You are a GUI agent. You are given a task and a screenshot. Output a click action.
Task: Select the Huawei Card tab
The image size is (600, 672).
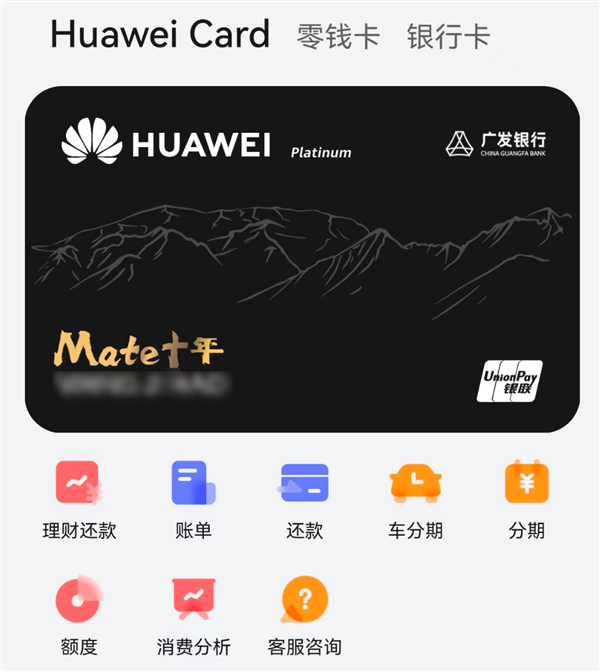click(160, 34)
